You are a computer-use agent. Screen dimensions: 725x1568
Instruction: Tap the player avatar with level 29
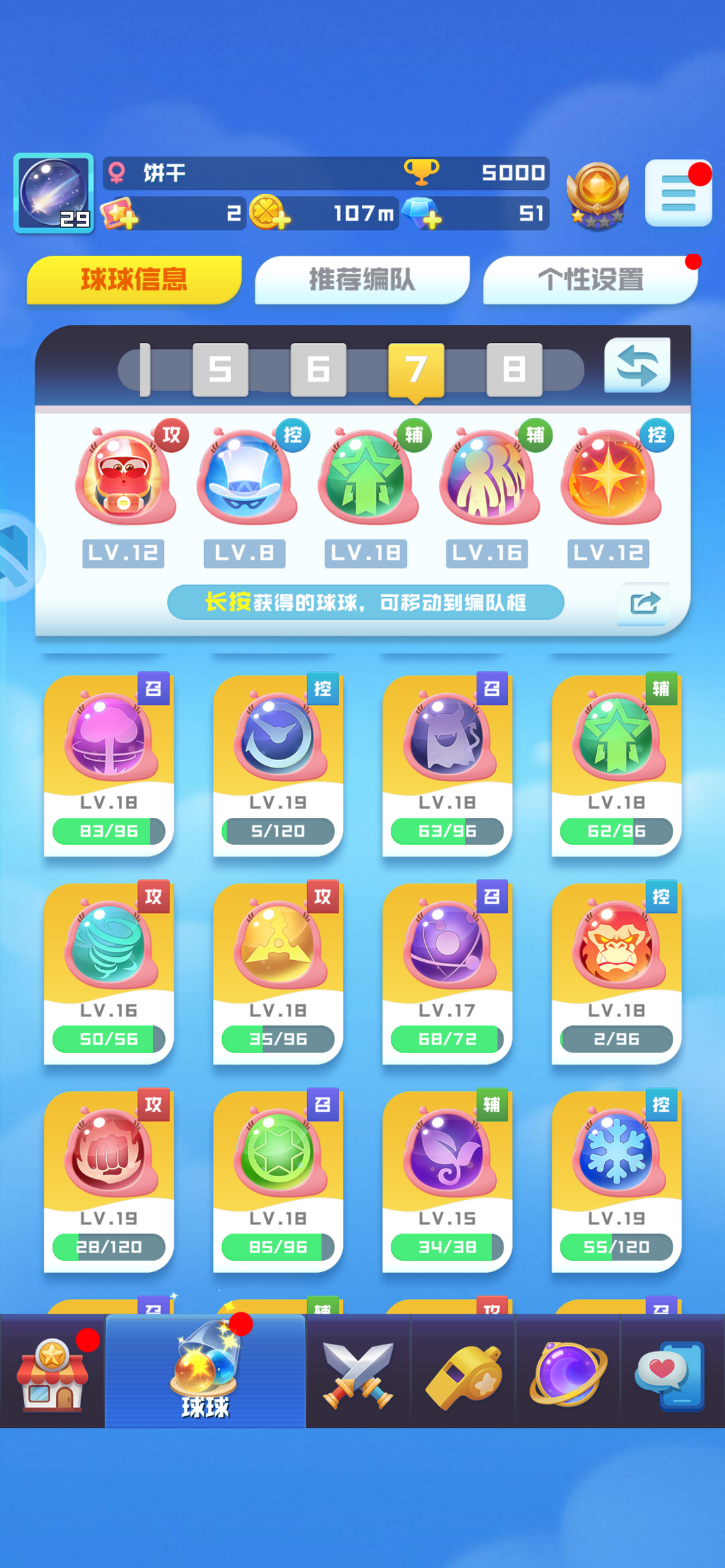tap(54, 193)
